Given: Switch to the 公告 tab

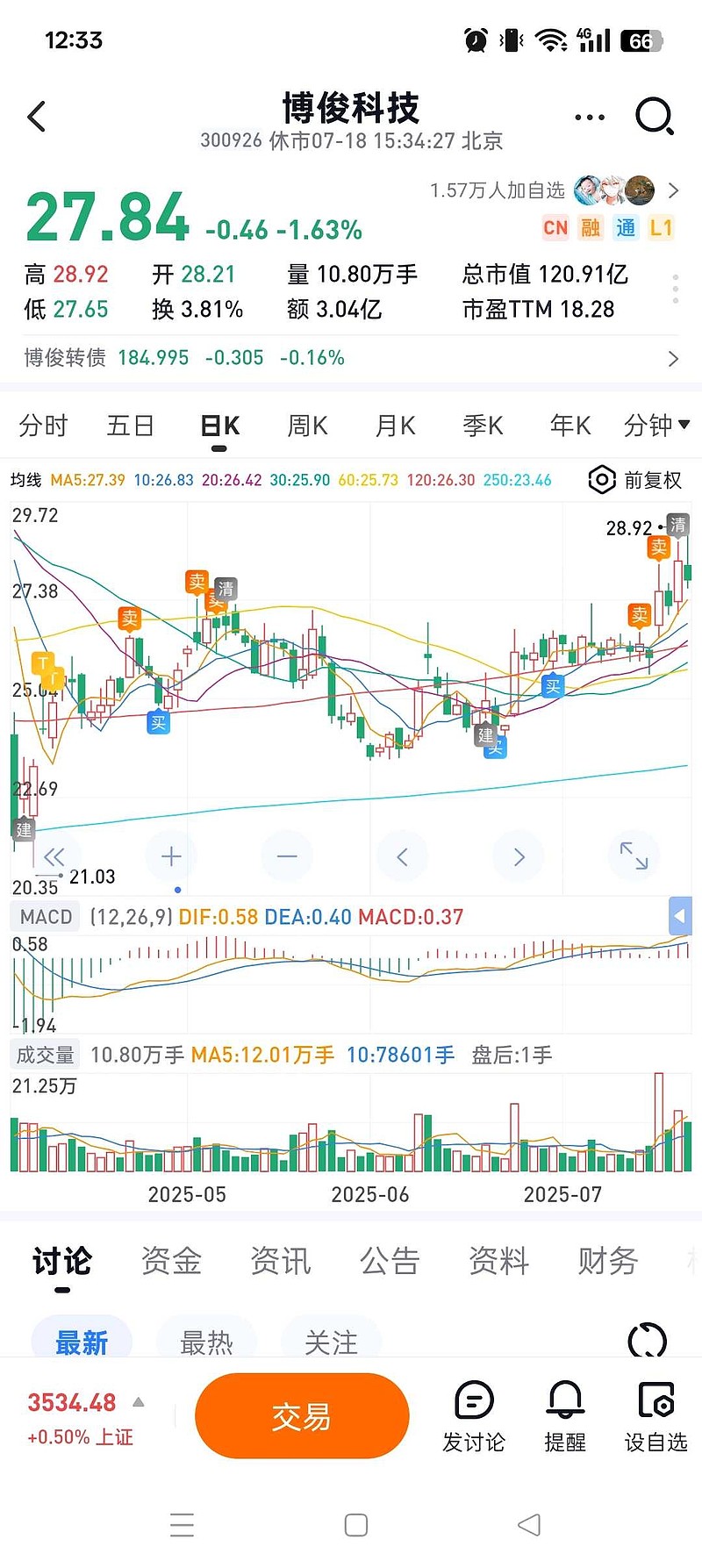Looking at the screenshot, I should pos(390,1262).
